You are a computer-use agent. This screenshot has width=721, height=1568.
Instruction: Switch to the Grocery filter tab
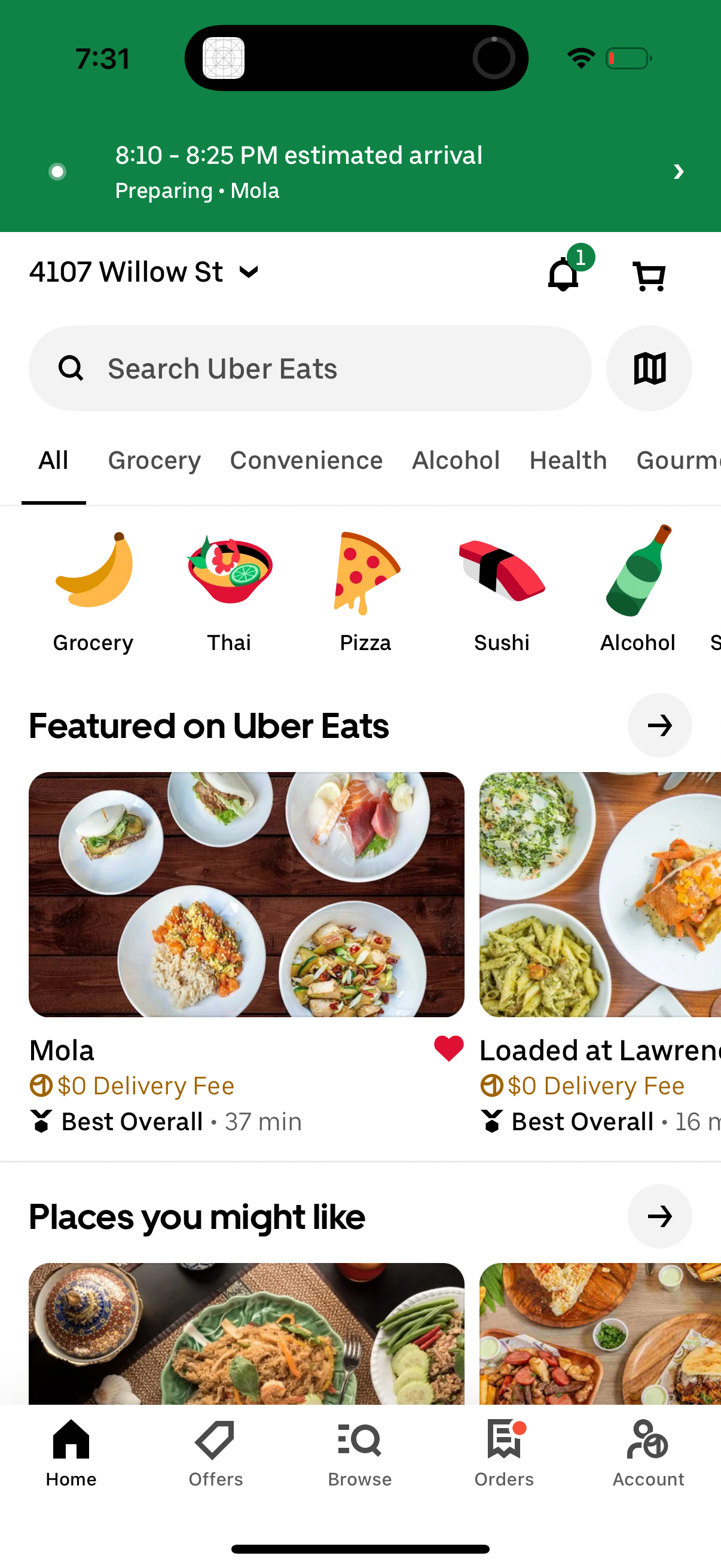point(154,461)
